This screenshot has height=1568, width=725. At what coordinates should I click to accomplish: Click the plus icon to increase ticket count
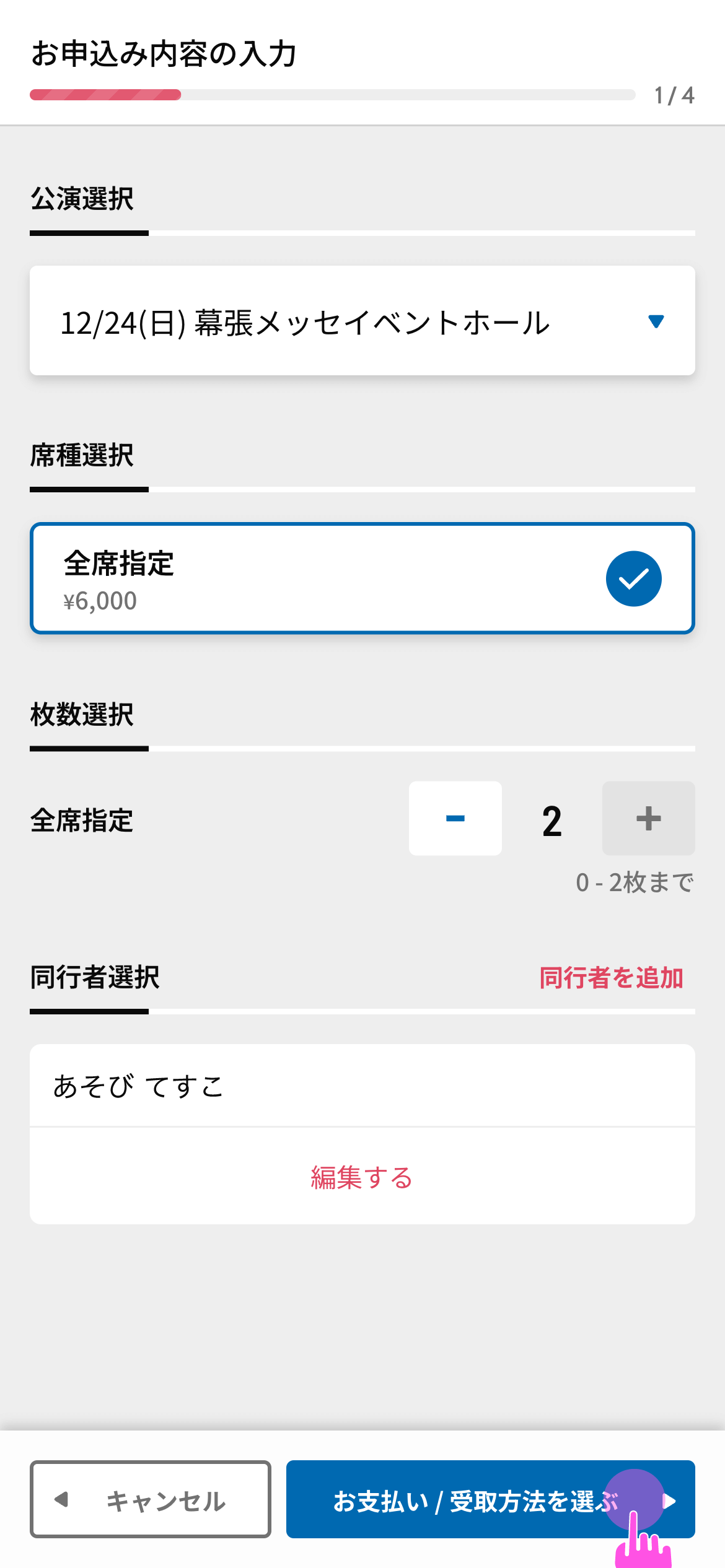coord(648,819)
